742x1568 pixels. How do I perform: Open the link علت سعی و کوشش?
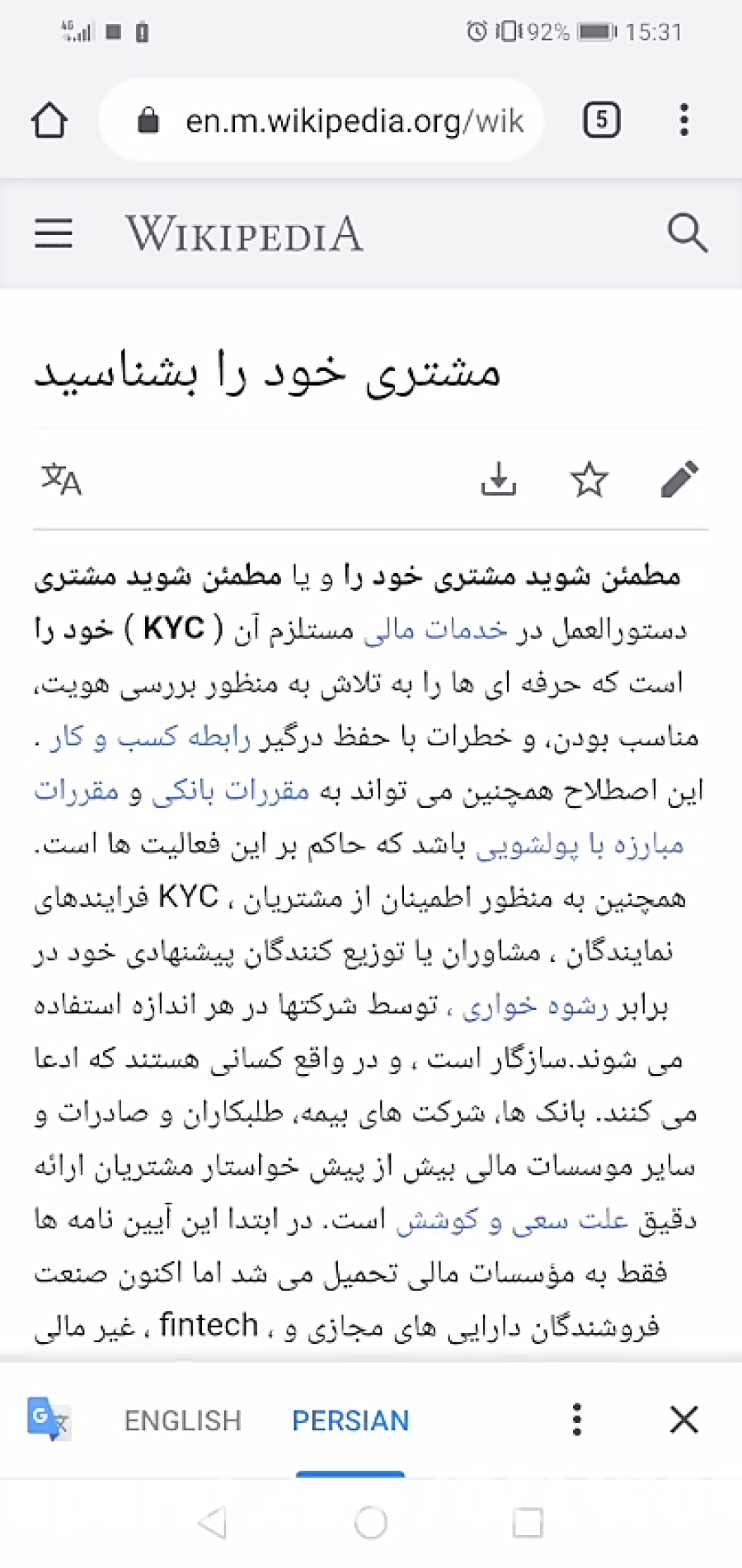click(x=512, y=1221)
